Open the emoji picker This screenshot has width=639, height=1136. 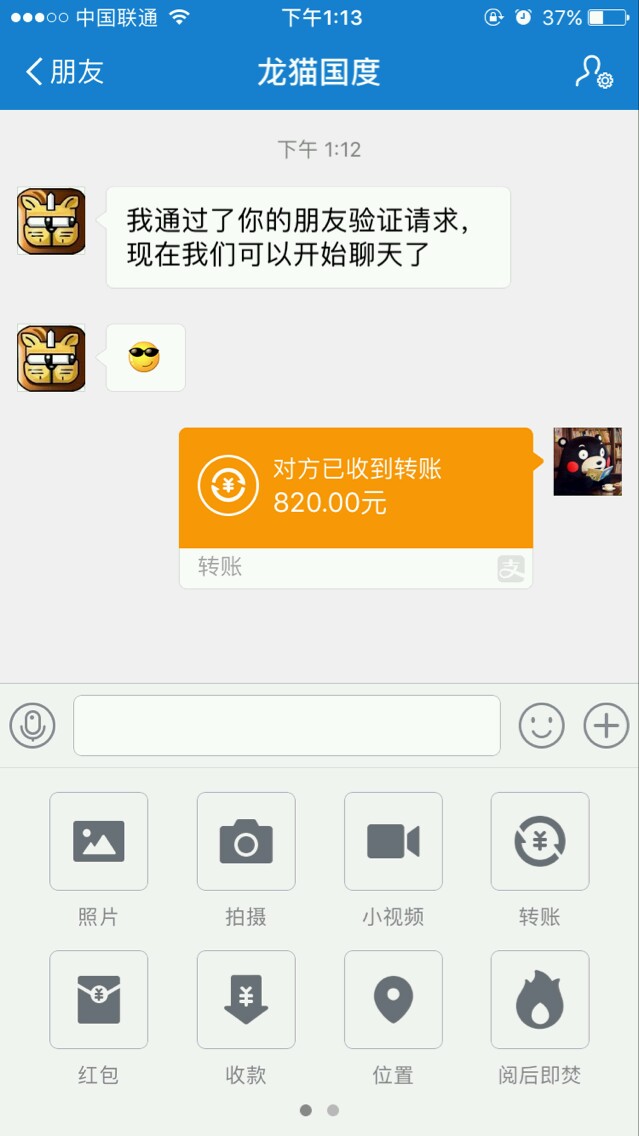point(541,725)
